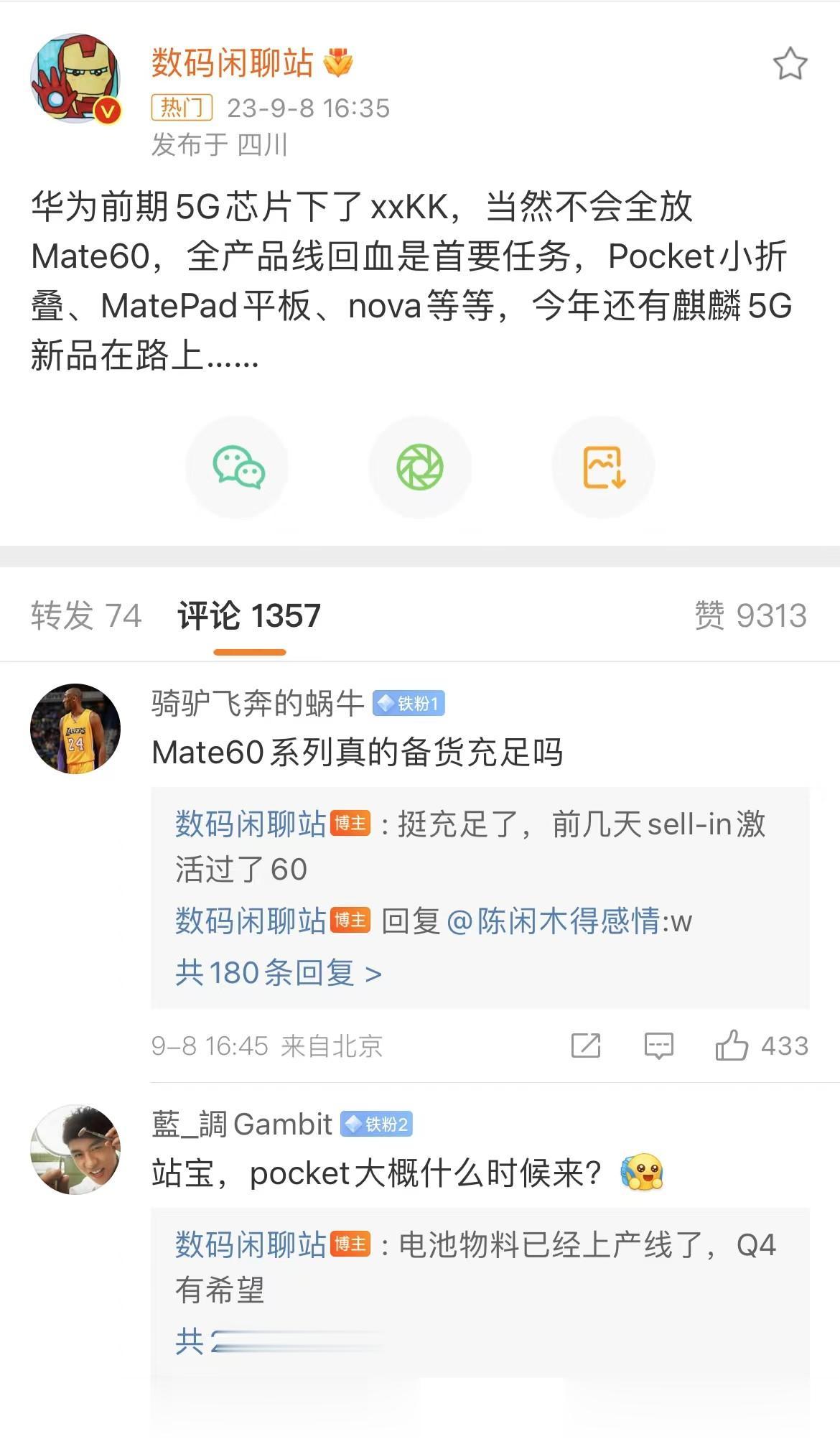
Task: Repost 骑驴飞奔的蜗牛's comment
Action: pos(586,1046)
